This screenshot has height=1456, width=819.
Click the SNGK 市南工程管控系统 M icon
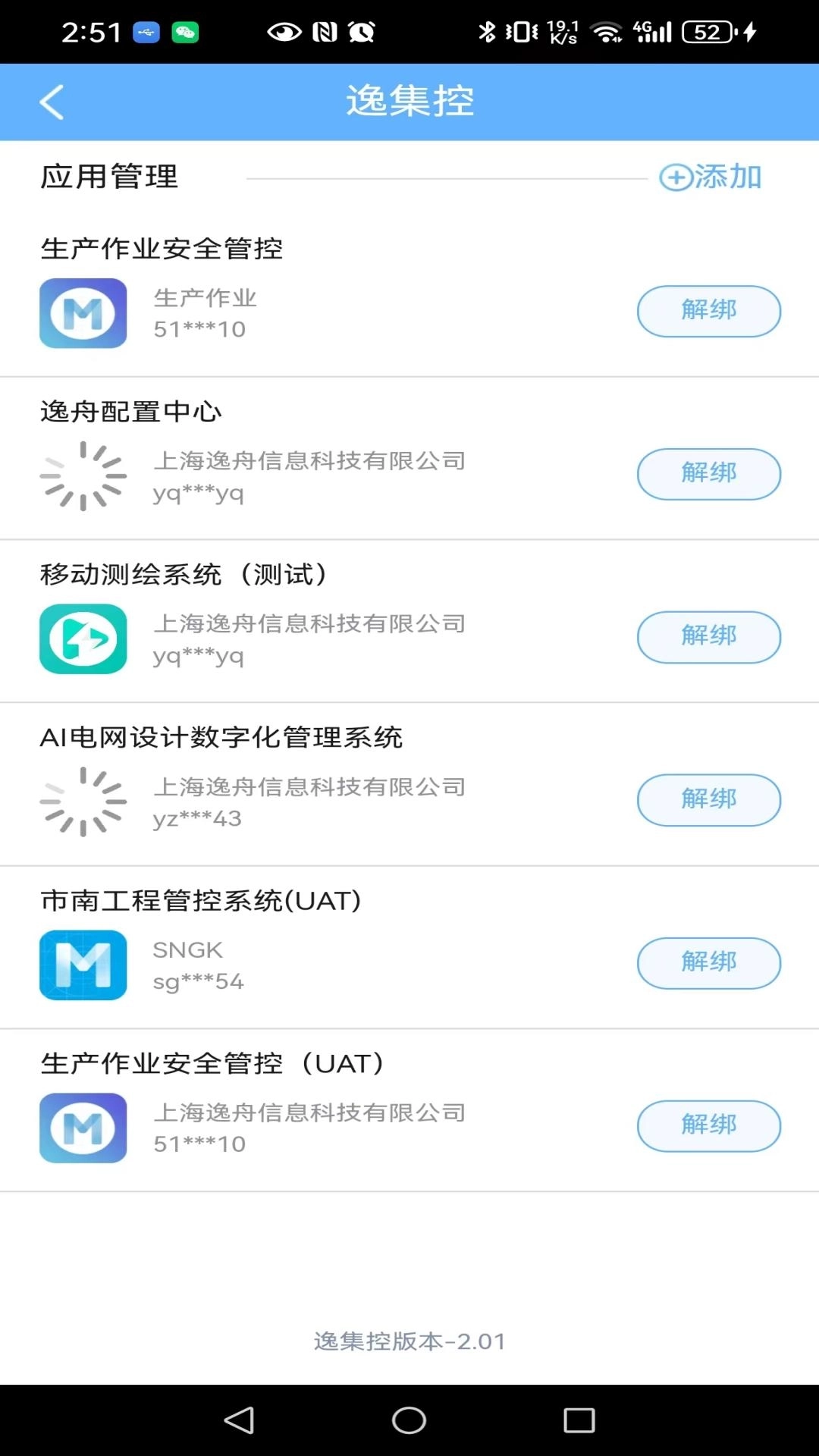pyautogui.click(x=83, y=965)
